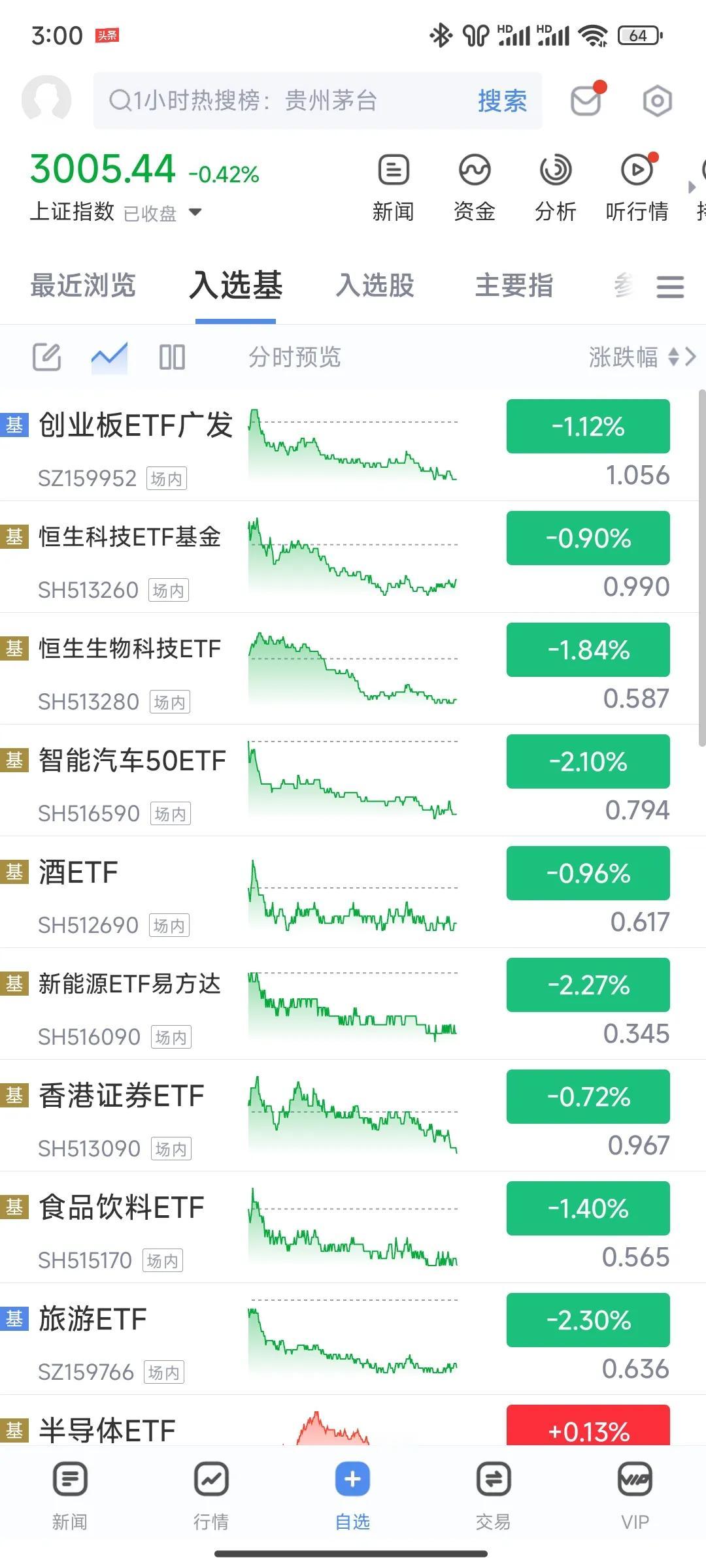Expand the 上证指数 index dropdown

coord(195,212)
